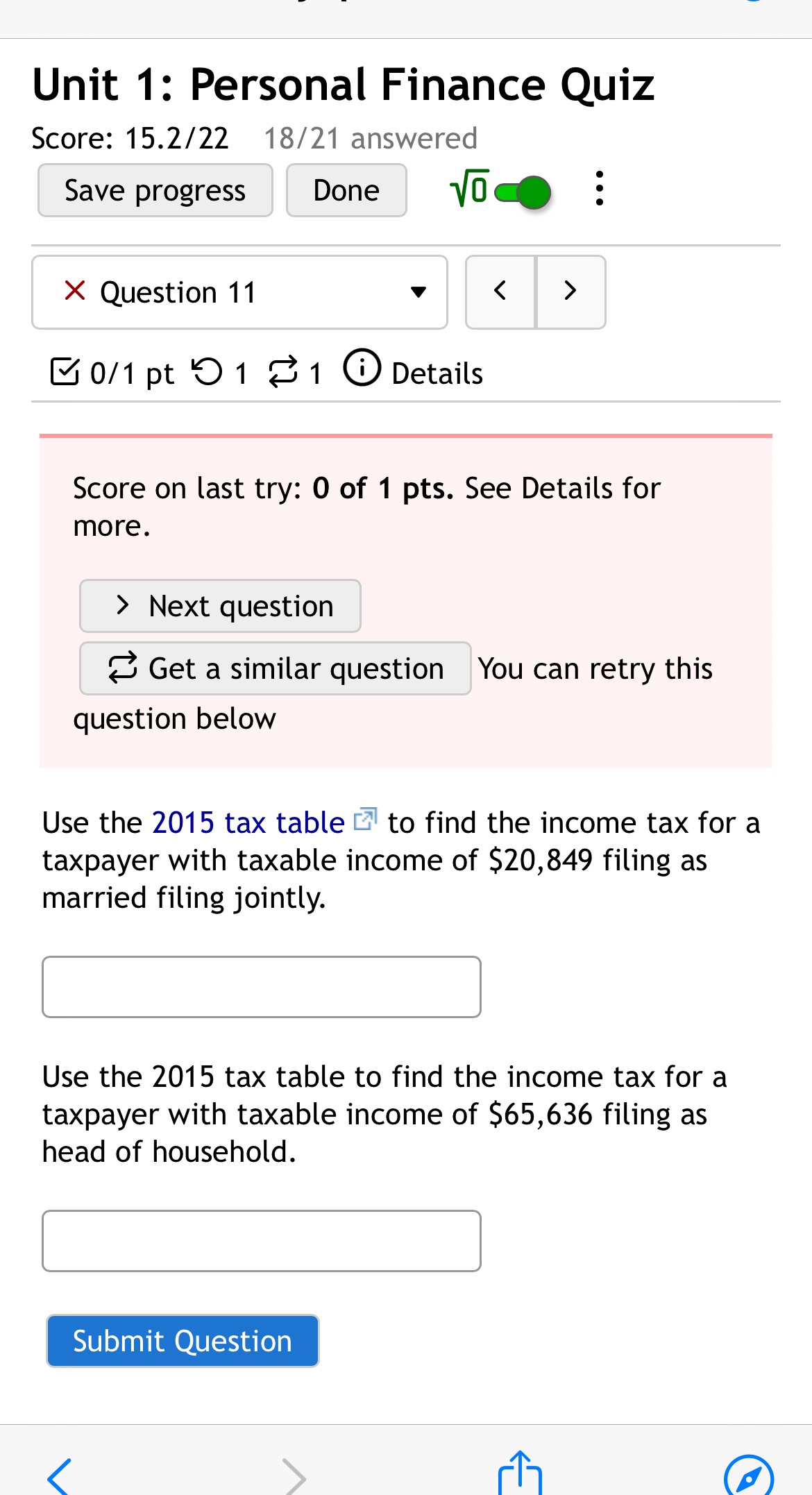This screenshot has height=1495, width=812.
Task: Tap the Next question button
Action: point(220,606)
